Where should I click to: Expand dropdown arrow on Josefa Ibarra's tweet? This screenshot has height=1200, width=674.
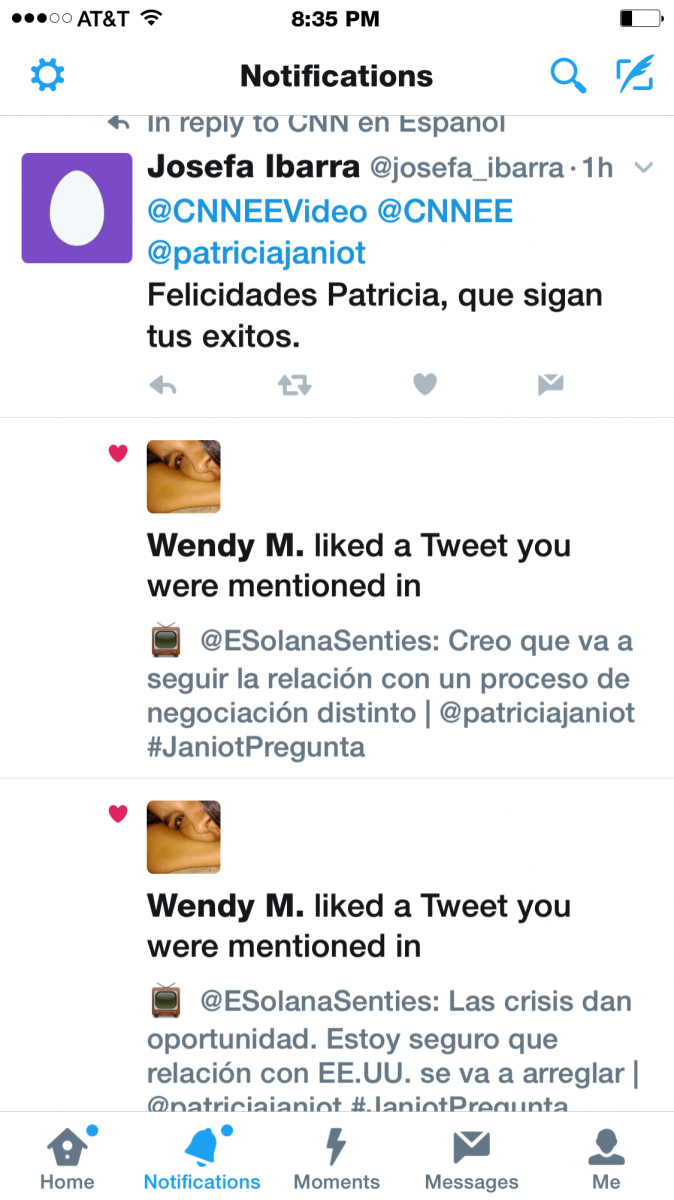[x=644, y=168]
